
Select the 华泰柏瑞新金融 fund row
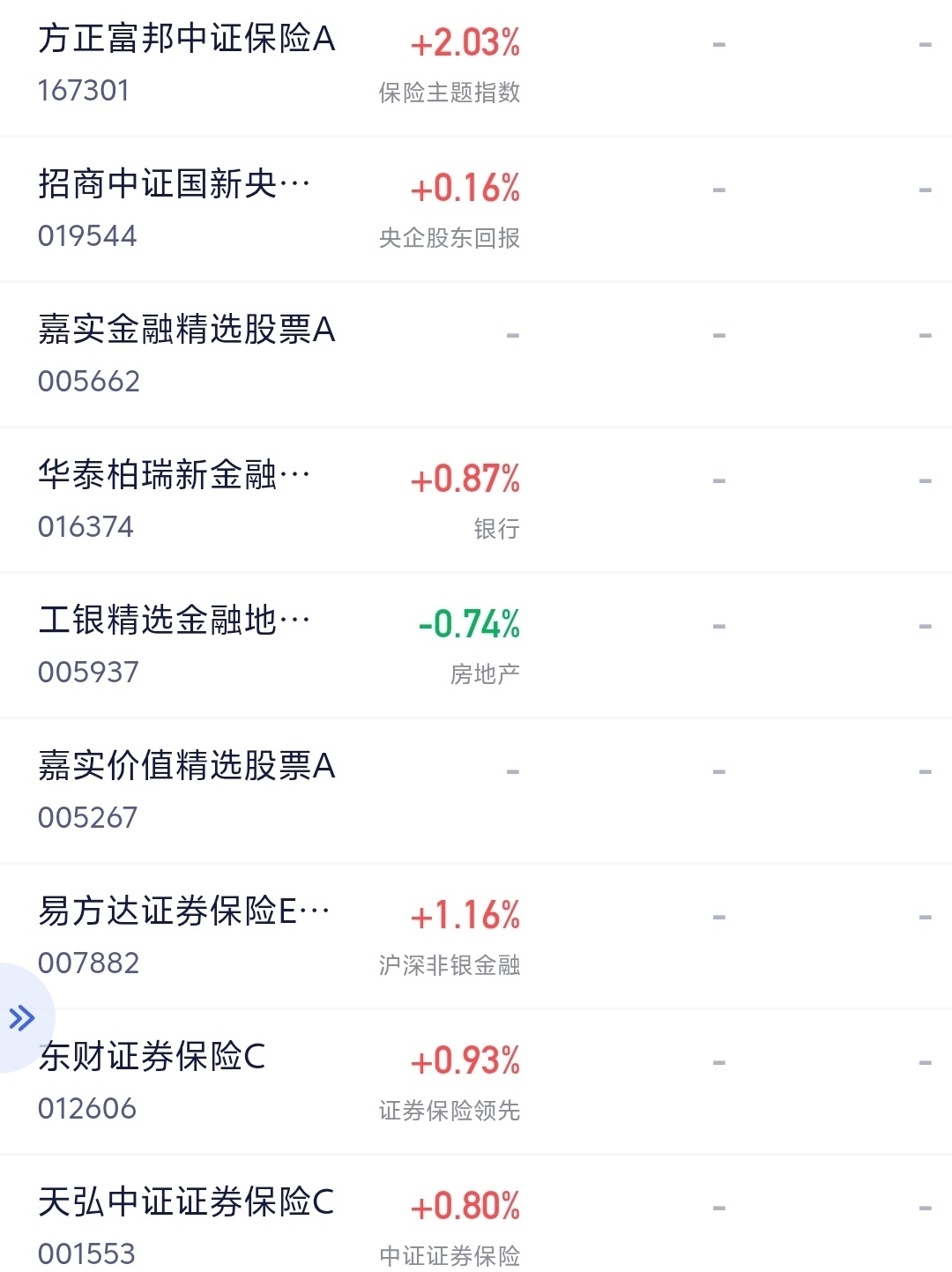[476, 501]
